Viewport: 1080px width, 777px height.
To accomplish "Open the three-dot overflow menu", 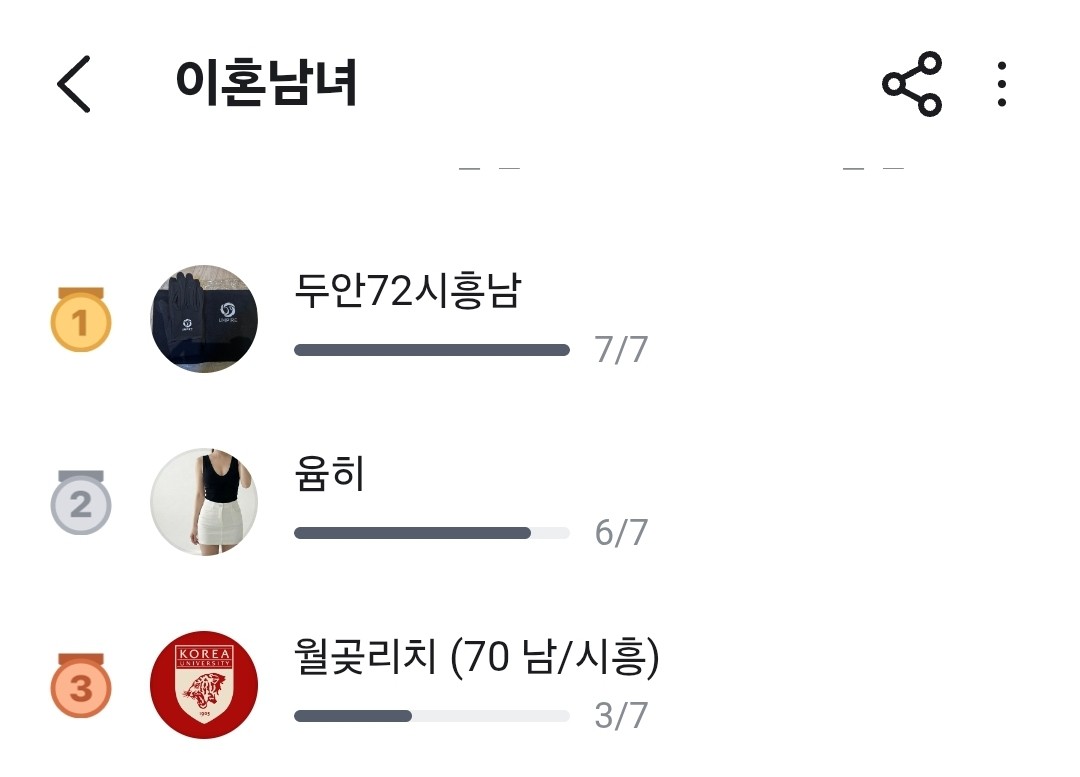I will [1001, 84].
